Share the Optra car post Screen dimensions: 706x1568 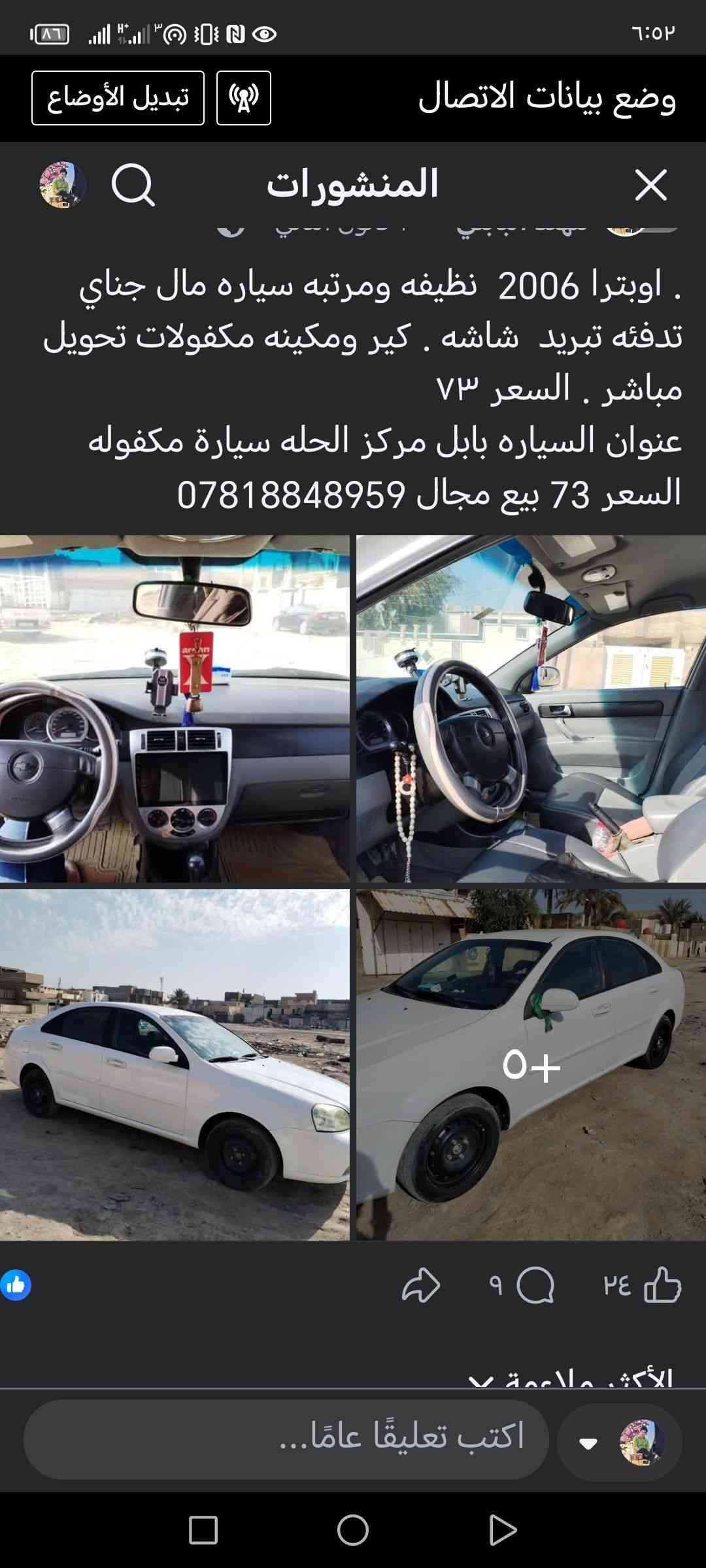pos(421,1286)
